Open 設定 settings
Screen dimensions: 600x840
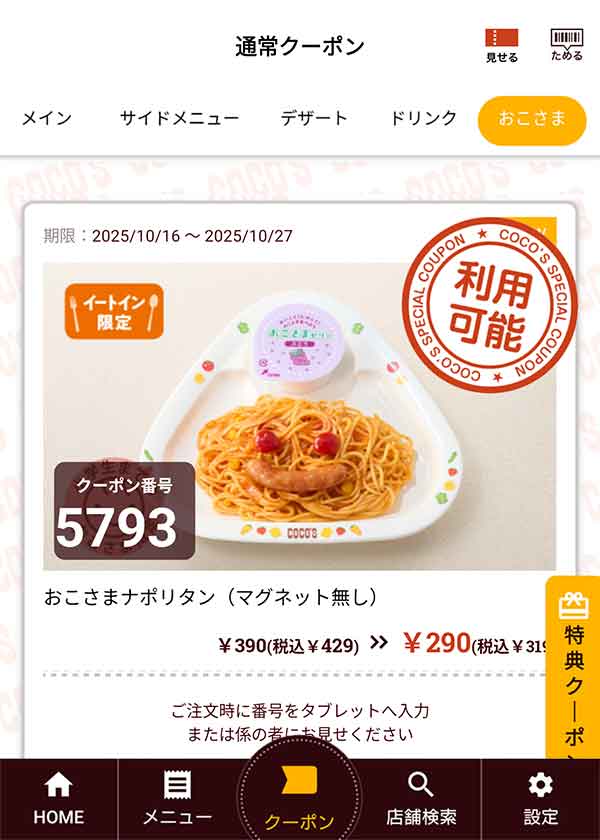[x=541, y=799]
